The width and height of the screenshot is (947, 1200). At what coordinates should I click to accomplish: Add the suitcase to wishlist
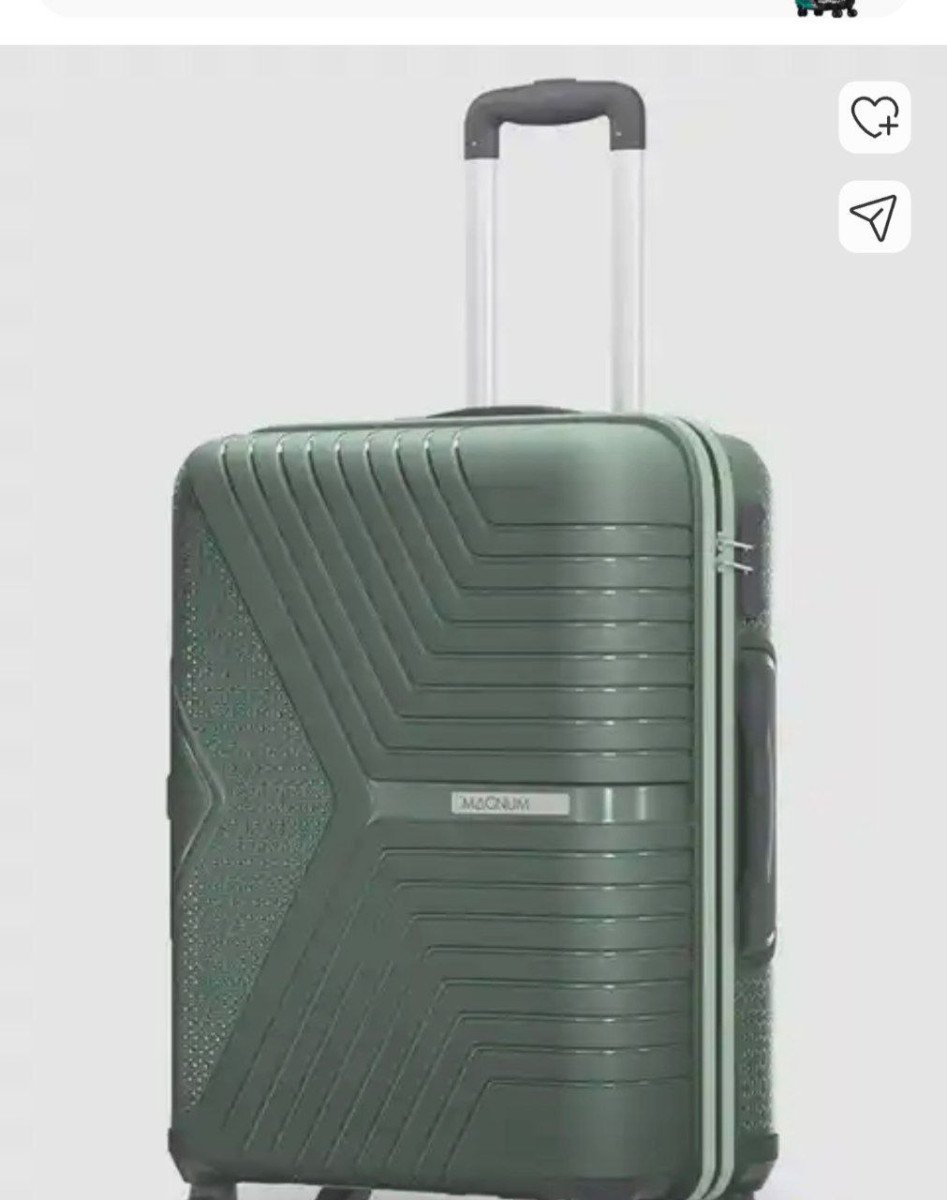[x=874, y=118]
